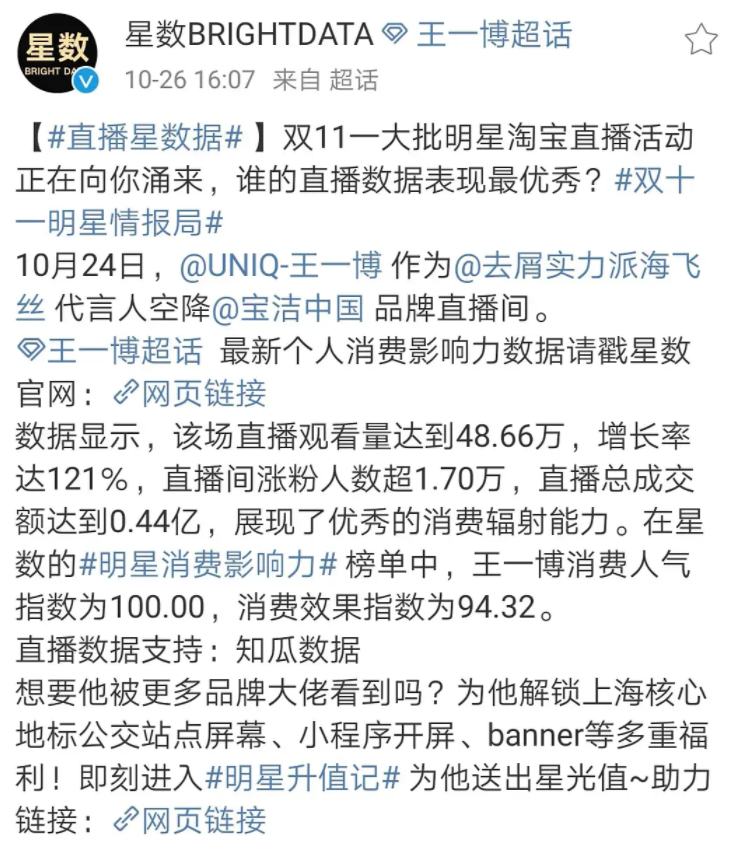Open 王一博超话 link in post body
The image size is (732, 844).
pos(110,351)
